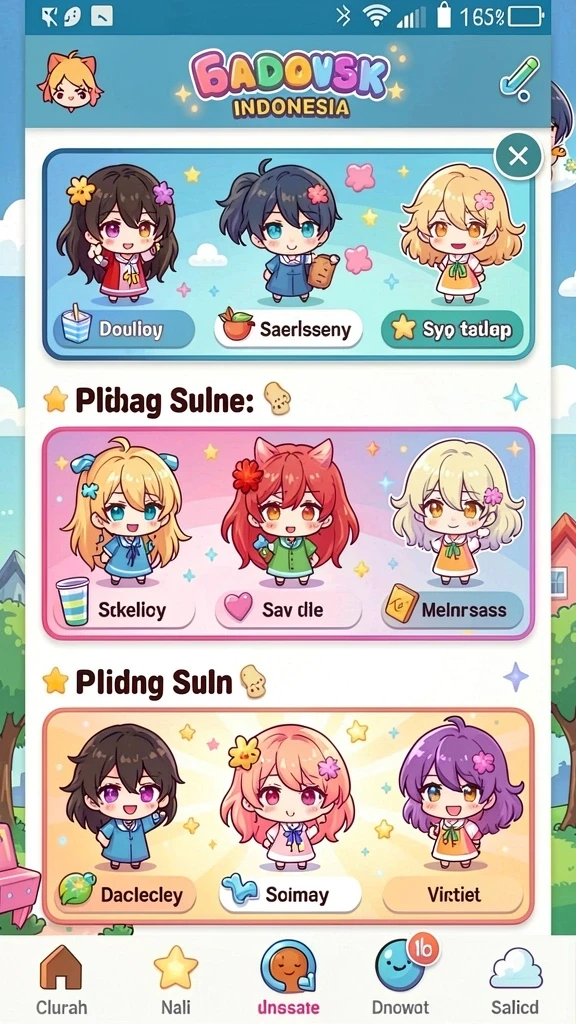Choose the Saerlsseny button
This screenshot has width=576, height=1024.
click(x=288, y=328)
